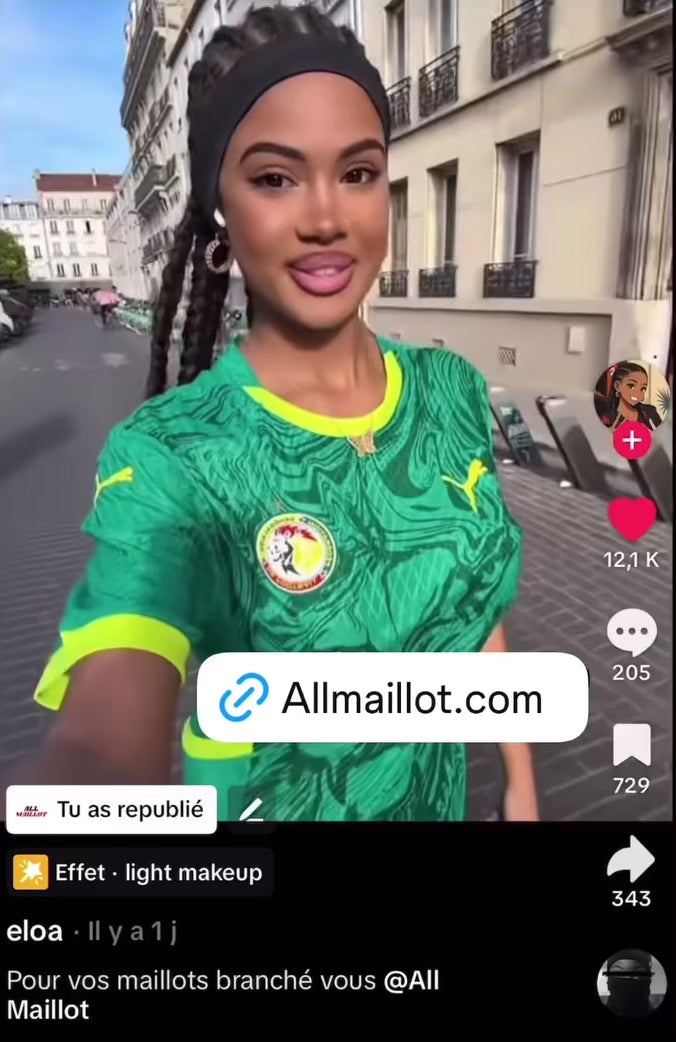Open the comments section
This screenshot has width=676, height=1042.
click(631, 632)
